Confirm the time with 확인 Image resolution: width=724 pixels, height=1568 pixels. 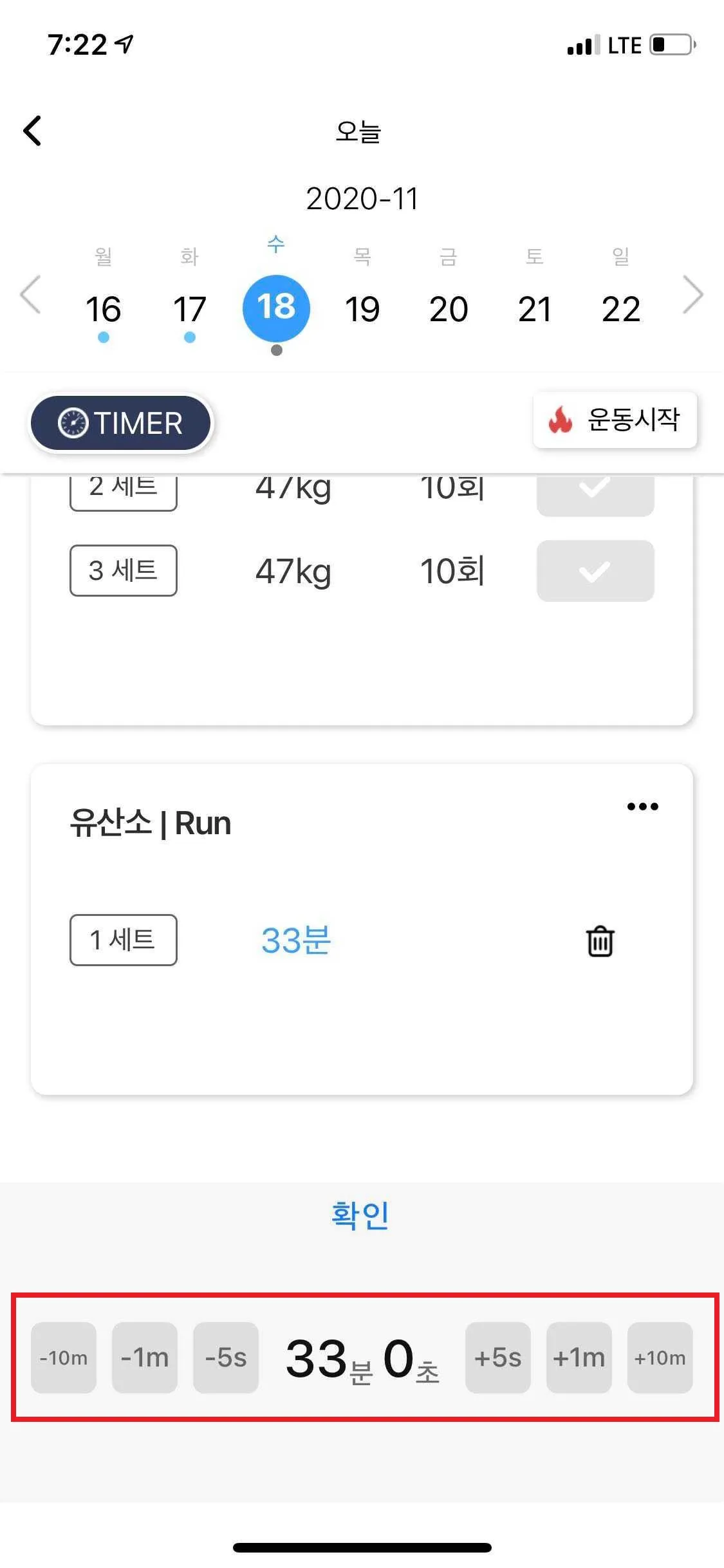(x=360, y=1215)
